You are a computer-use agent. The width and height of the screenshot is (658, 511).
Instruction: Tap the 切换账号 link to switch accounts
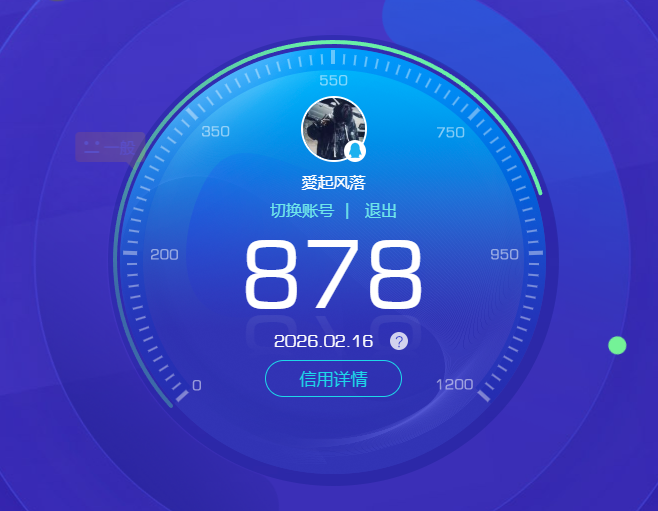pyautogui.click(x=302, y=211)
